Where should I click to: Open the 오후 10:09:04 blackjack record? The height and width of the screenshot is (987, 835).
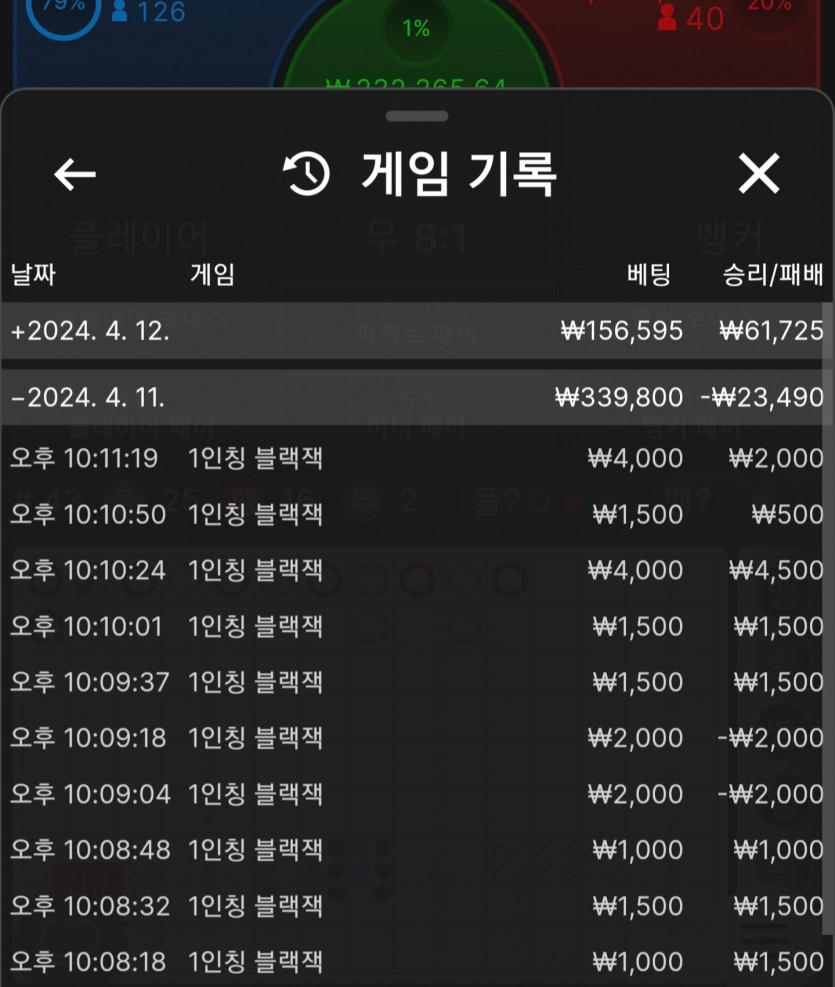coord(417,794)
